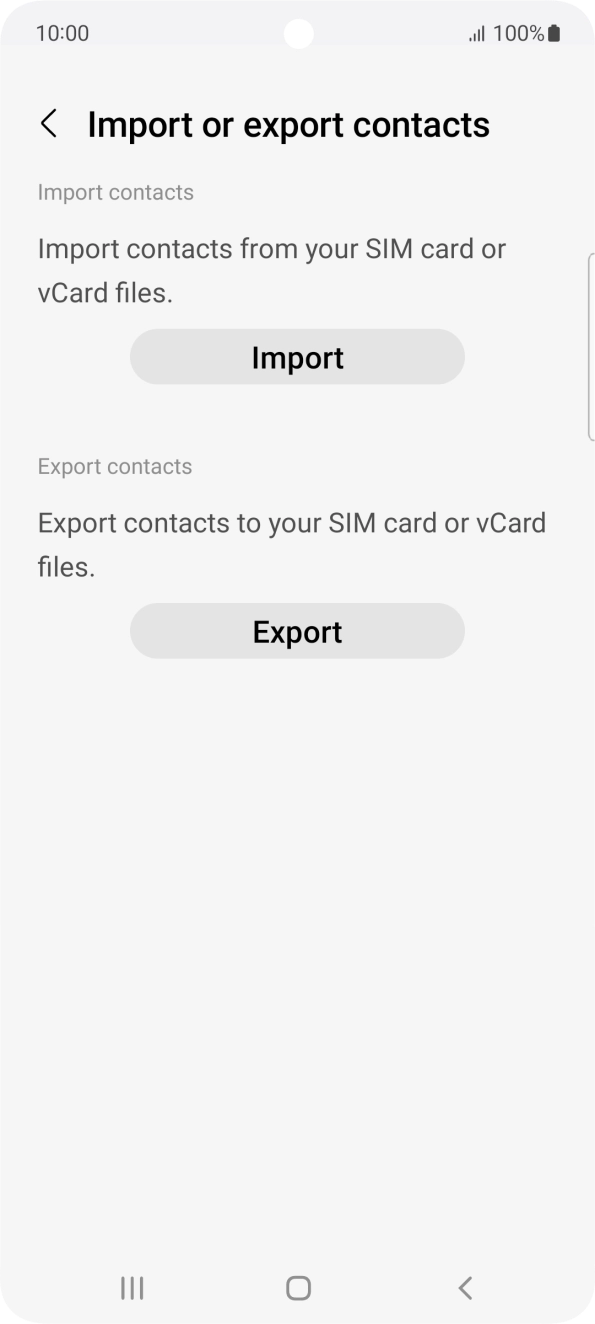The height and width of the screenshot is (1324, 595).
Task: Go to the home screen
Action: [x=298, y=1288]
